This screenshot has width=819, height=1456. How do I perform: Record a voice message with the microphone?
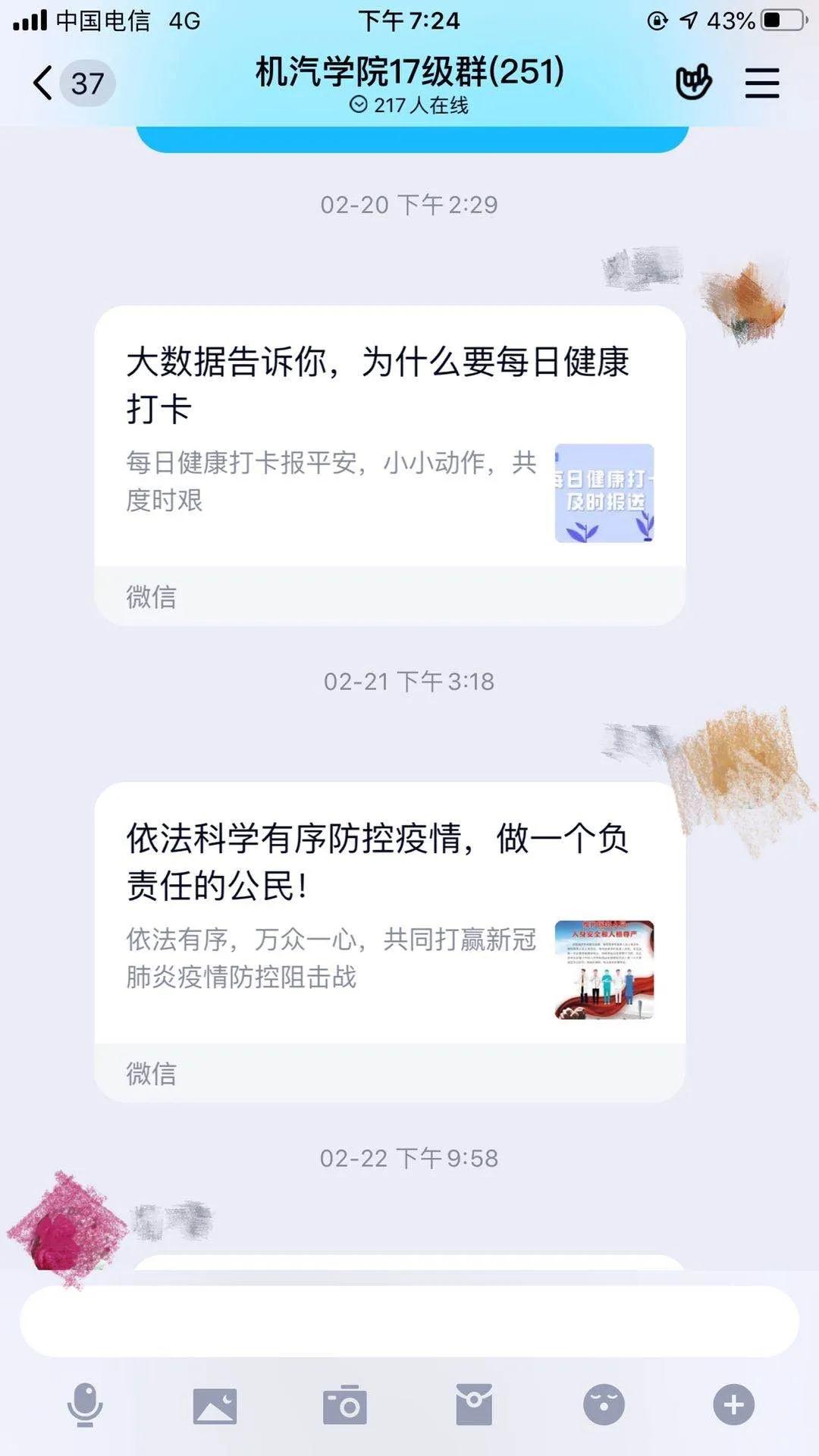coord(85,1404)
